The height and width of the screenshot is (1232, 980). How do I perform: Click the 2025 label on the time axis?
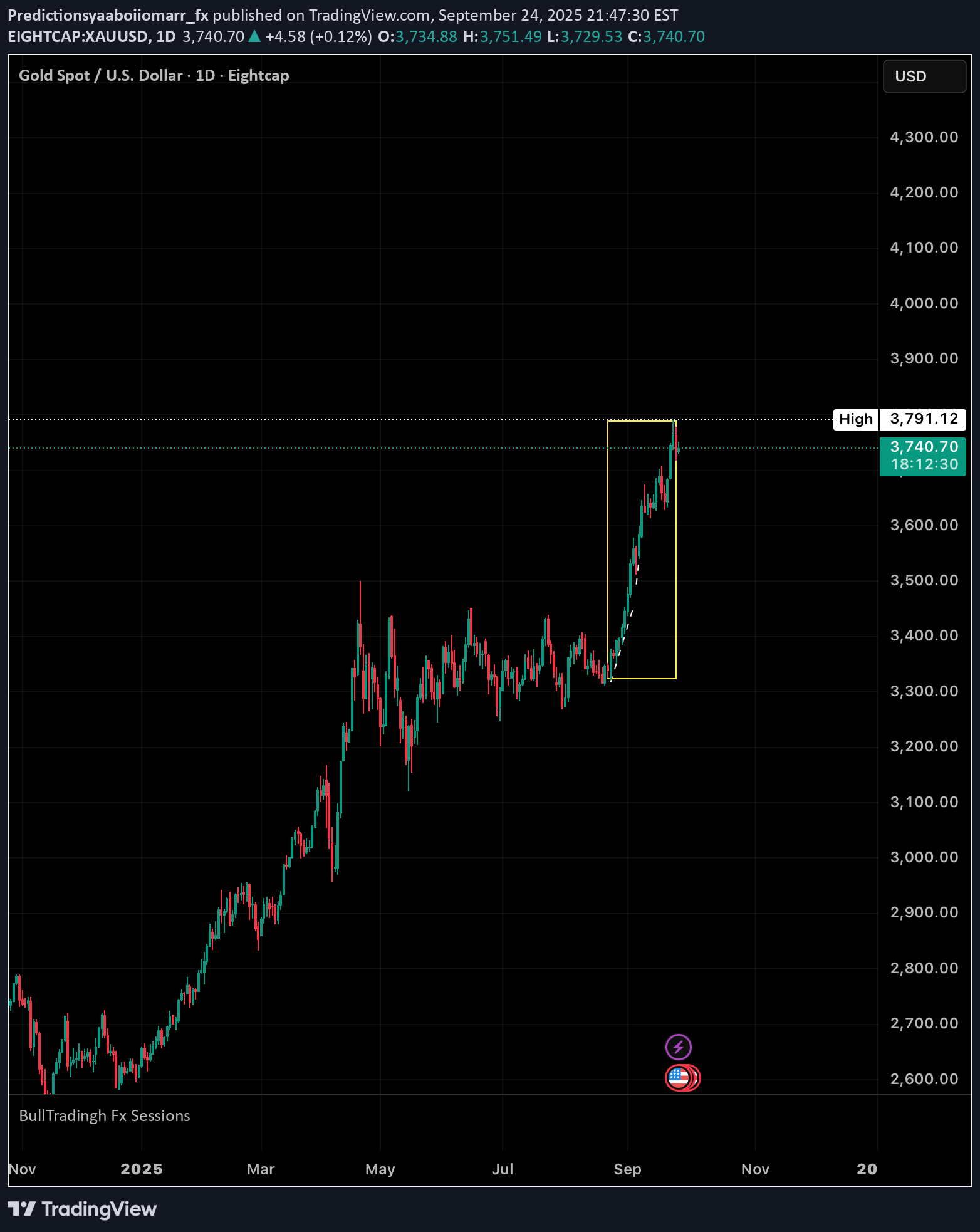point(140,1169)
